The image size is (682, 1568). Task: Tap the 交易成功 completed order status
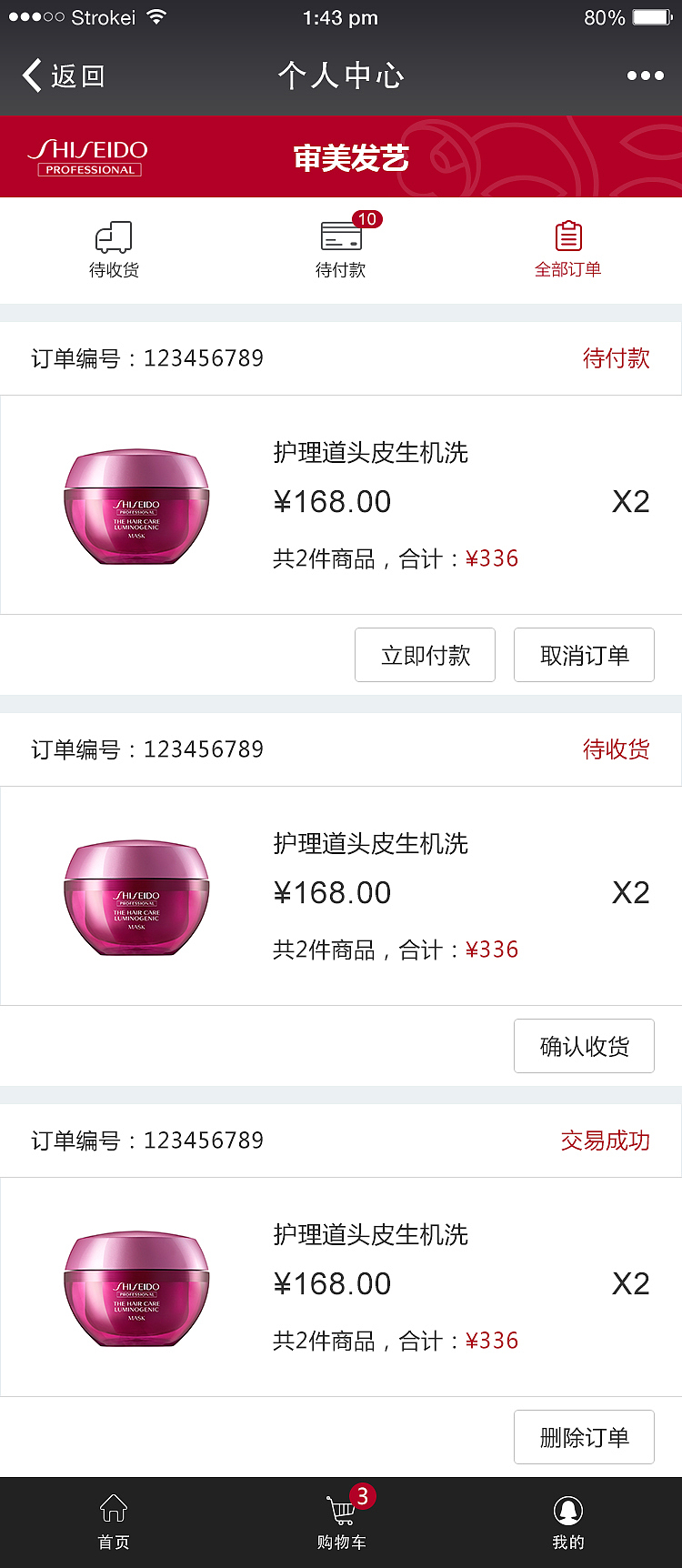605,1140
